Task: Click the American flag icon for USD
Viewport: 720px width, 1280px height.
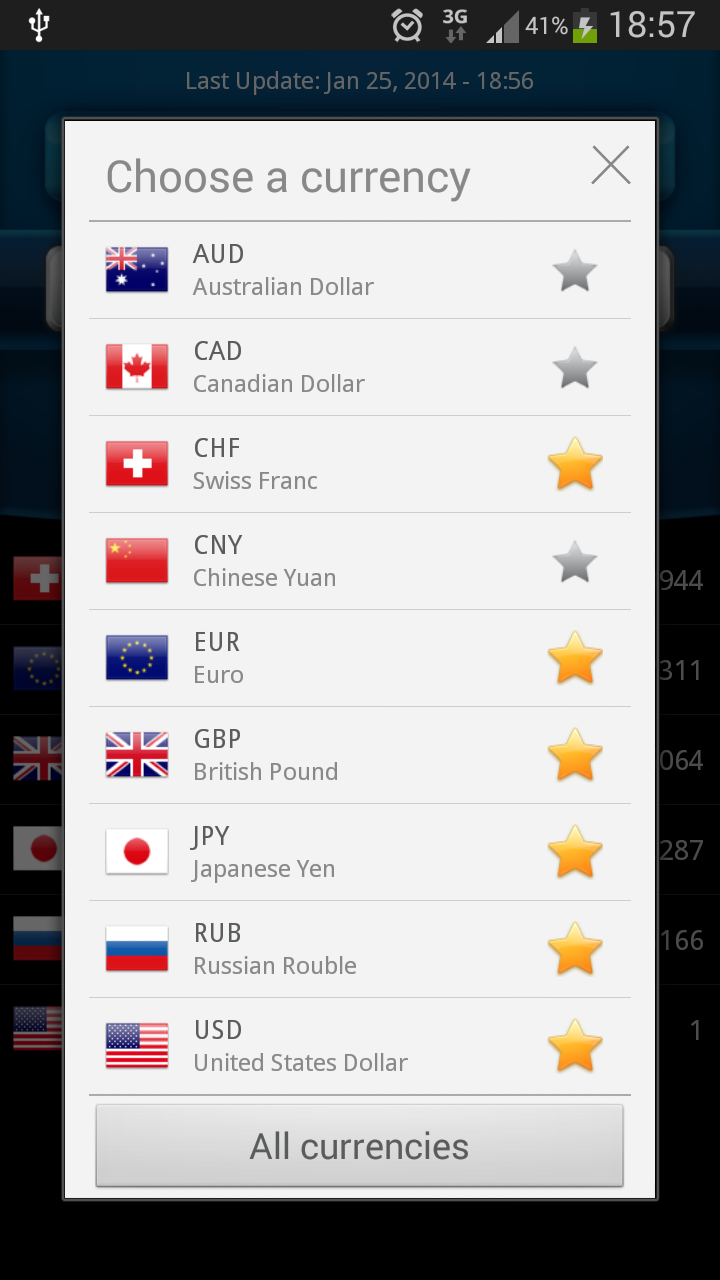Action: 137,1046
